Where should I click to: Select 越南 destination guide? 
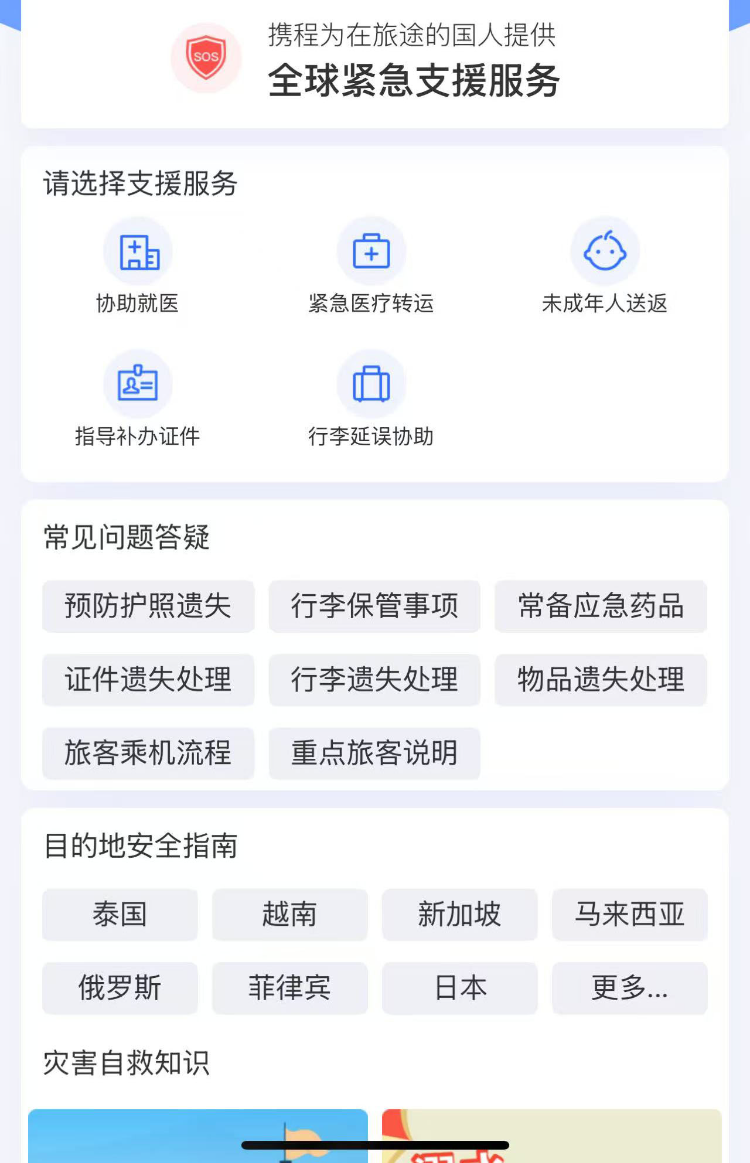290,914
